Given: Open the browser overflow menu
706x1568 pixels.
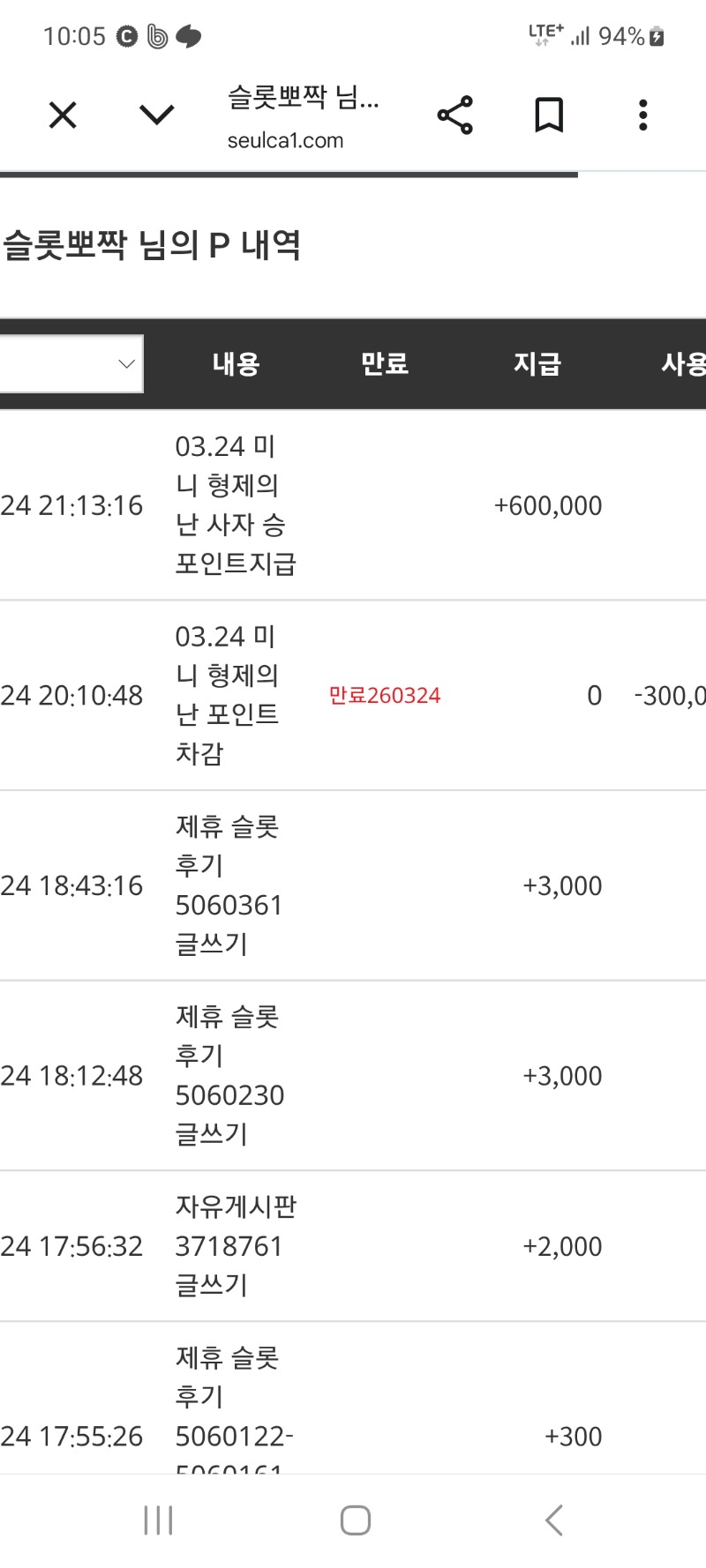Looking at the screenshot, I should point(643,116).
